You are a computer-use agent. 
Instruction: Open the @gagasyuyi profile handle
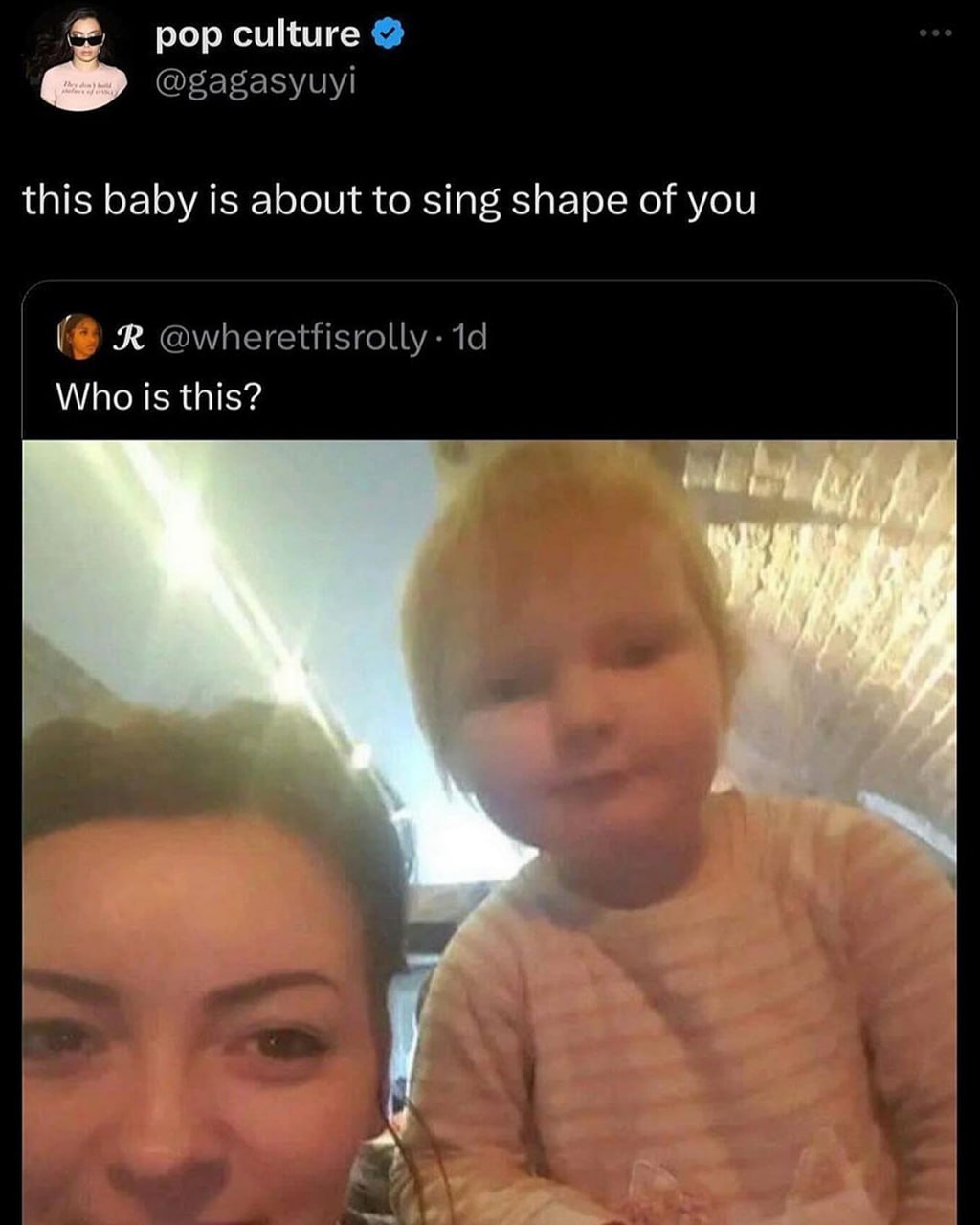coord(255,83)
